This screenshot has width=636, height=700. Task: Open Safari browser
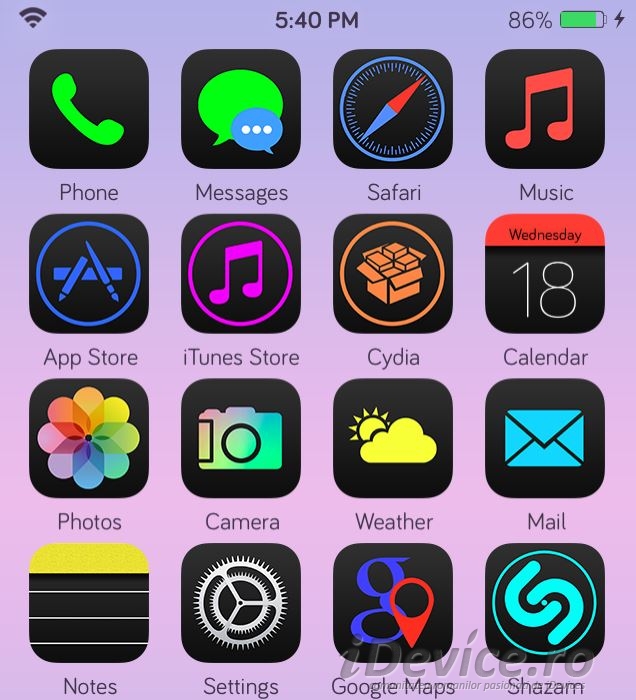point(393,108)
